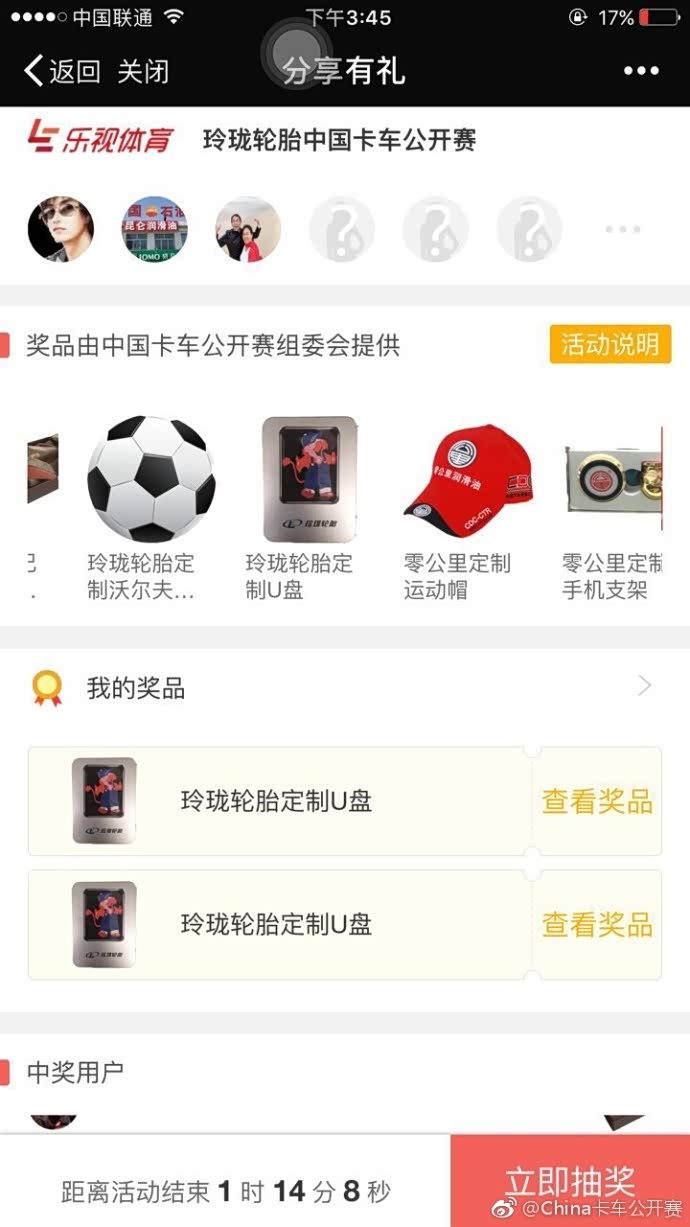Open the three-dot overflow menu

coord(641,71)
